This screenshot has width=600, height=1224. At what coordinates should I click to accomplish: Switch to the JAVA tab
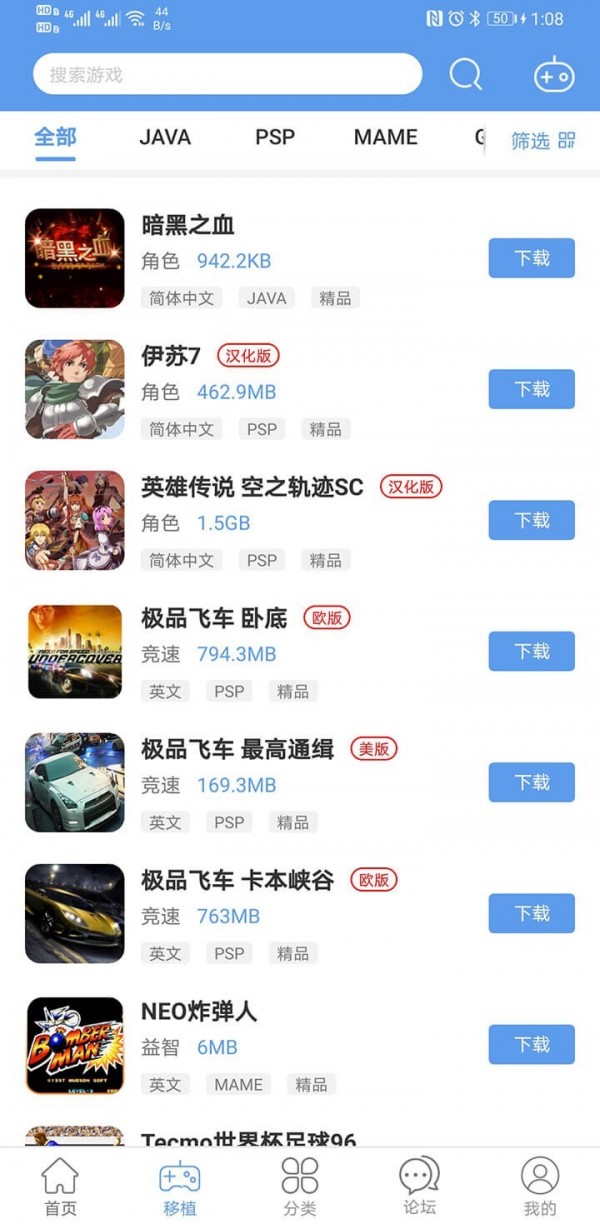coord(165,138)
